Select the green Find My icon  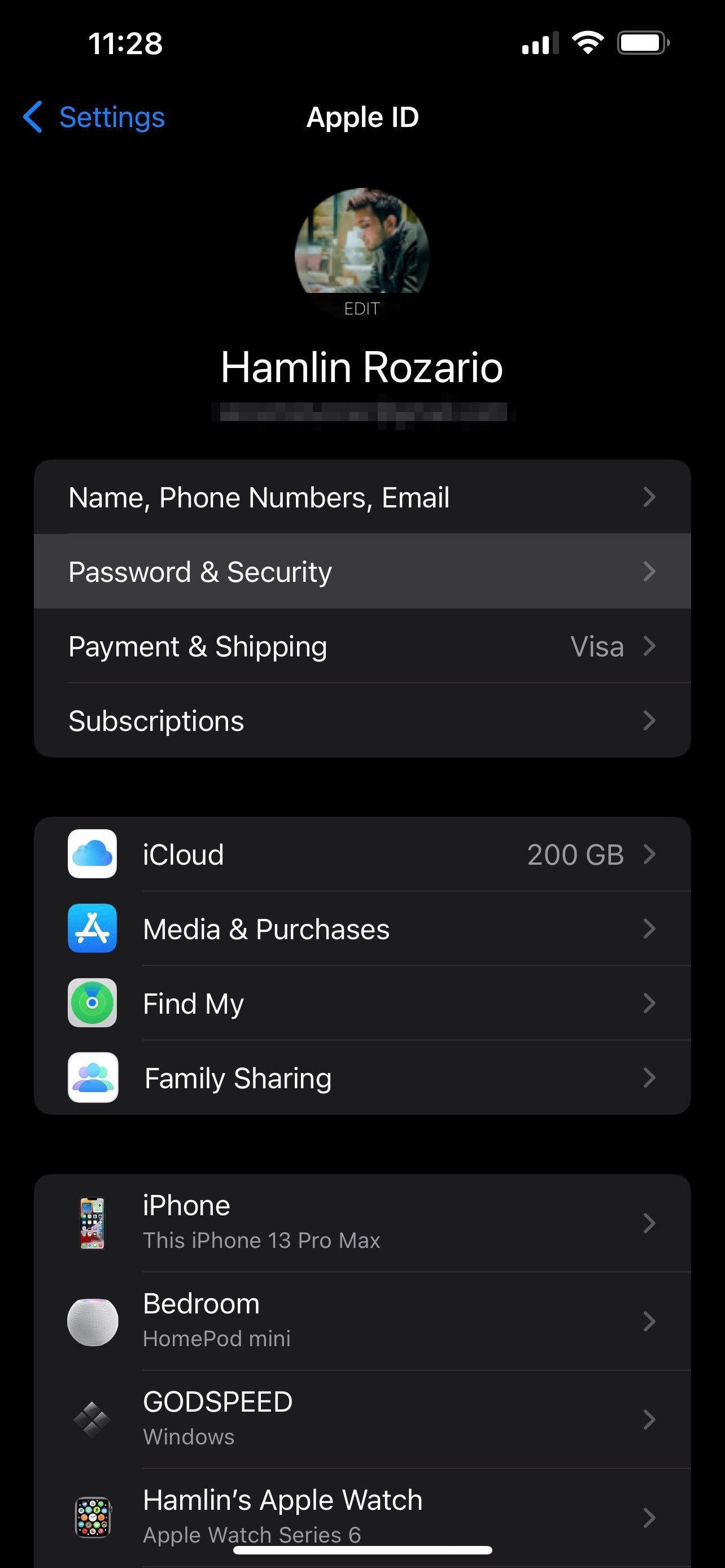[x=91, y=1004]
